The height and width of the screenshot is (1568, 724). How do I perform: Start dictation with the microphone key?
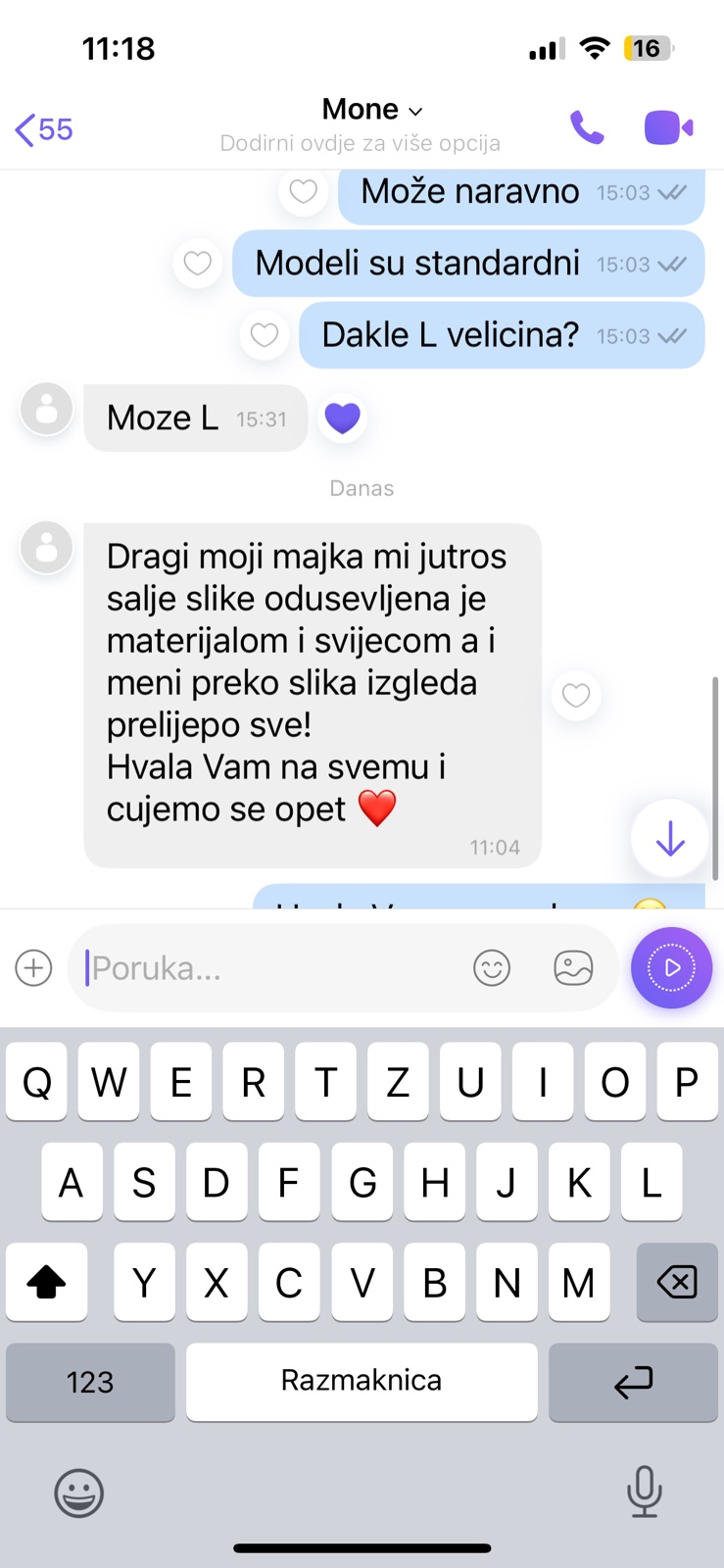coord(644,1492)
